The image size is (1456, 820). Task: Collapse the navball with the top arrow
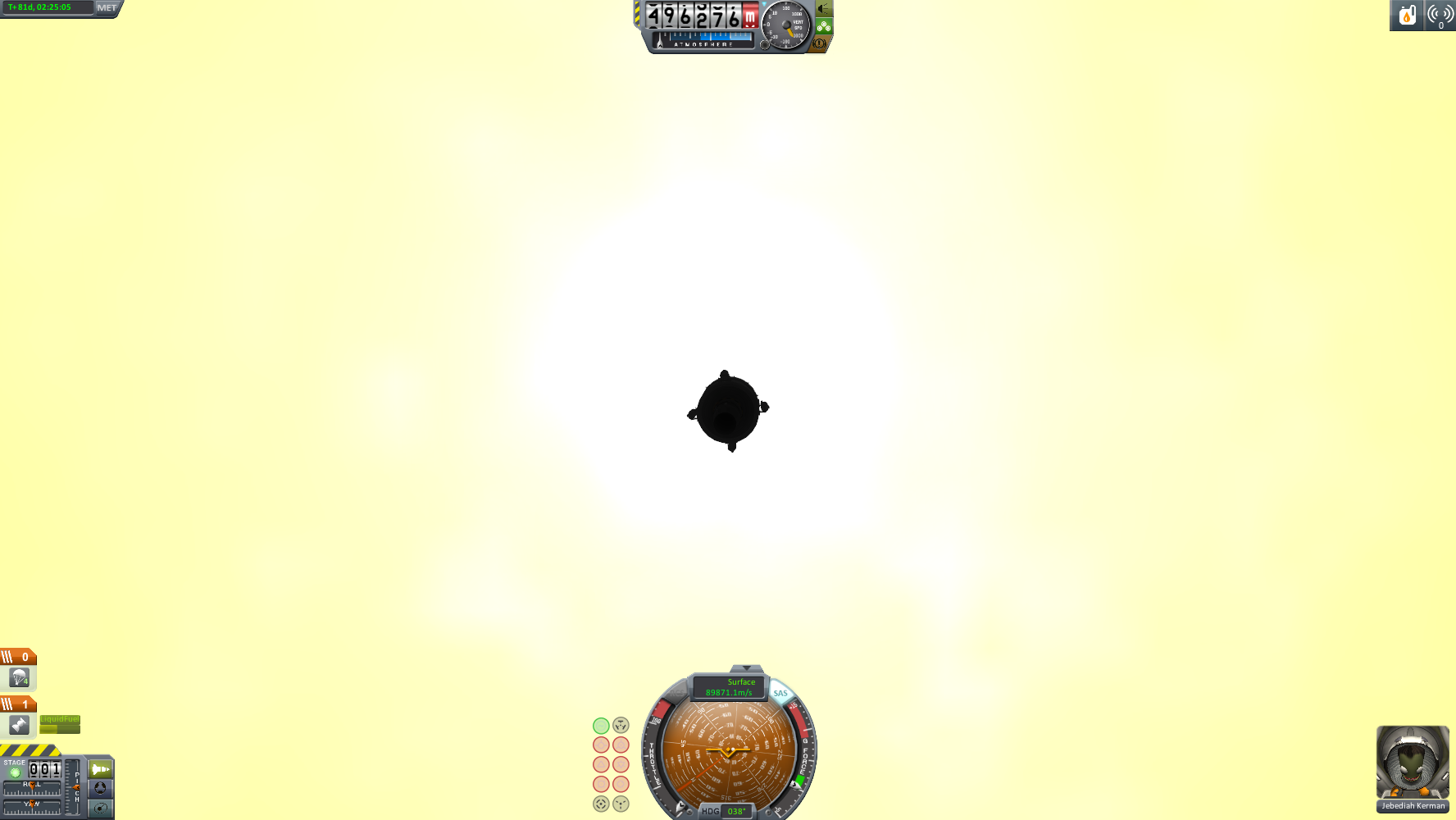(x=746, y=668)
